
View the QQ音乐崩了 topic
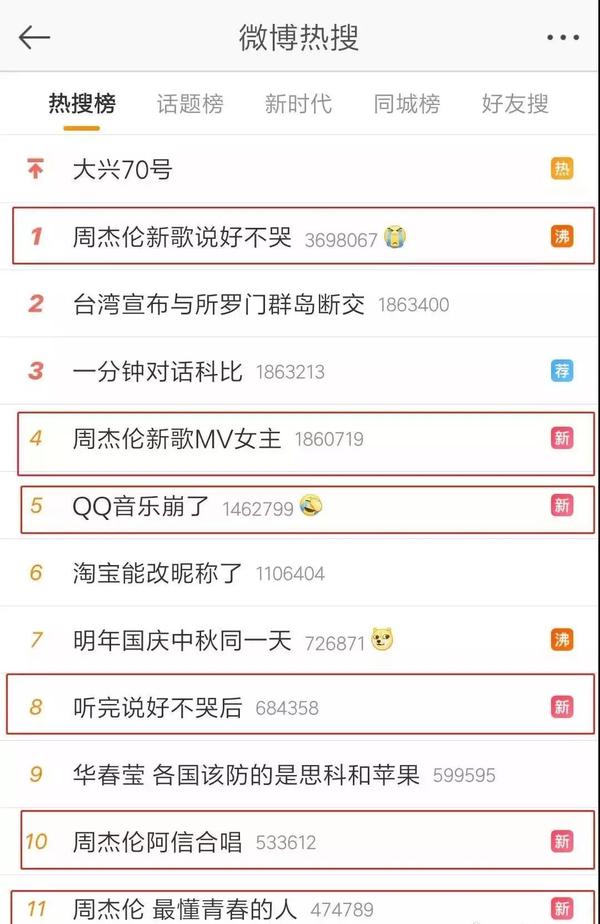tap(141, 506)
